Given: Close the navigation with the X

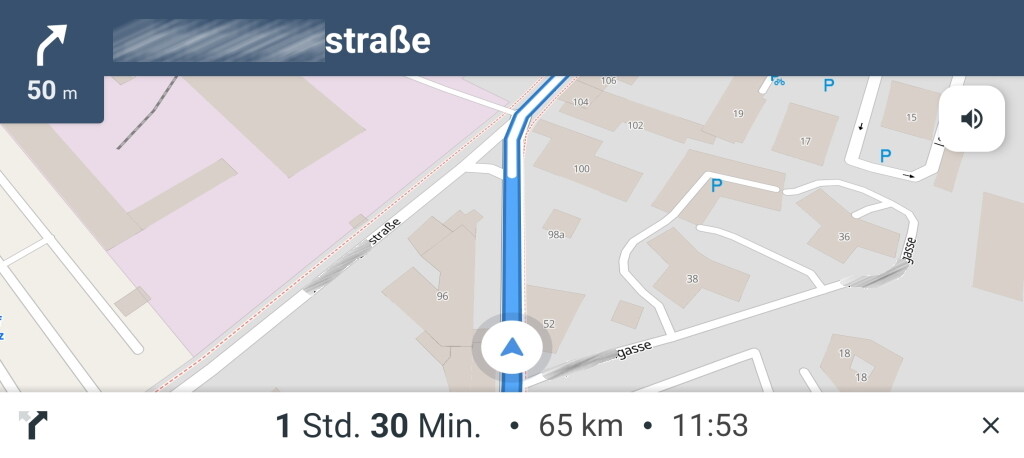Looking at the screenshot, I should (990, 426).
